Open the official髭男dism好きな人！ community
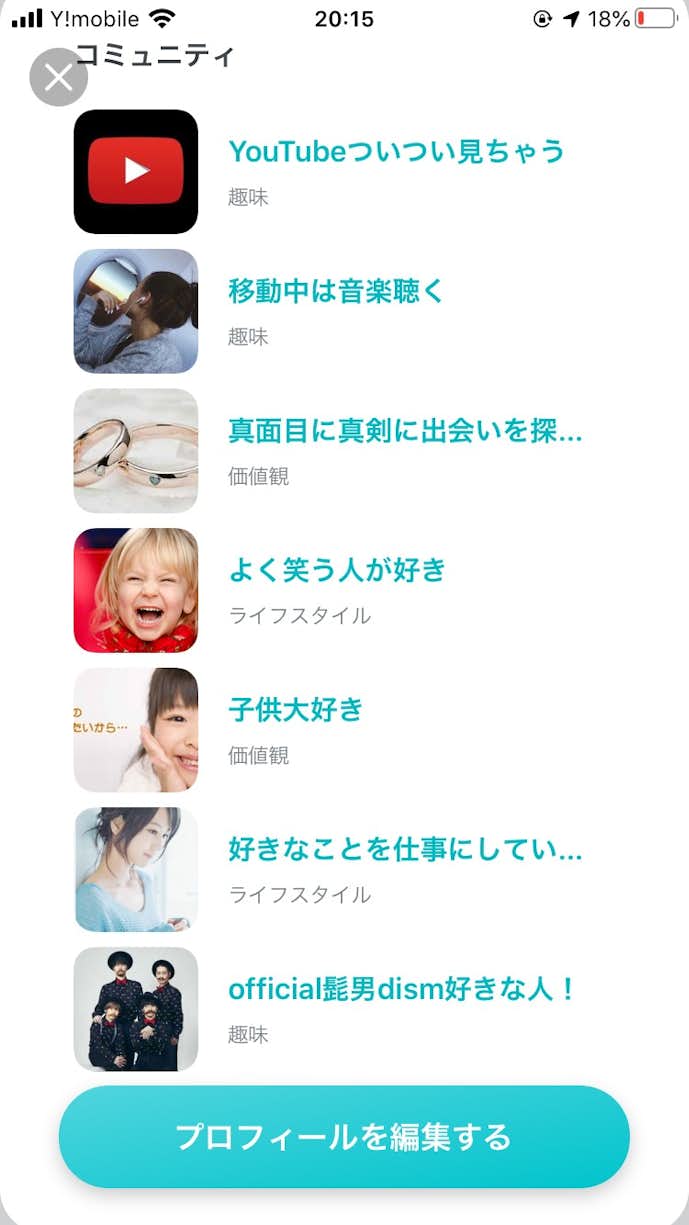Viewport: 689px width, 1225px height. (402, 990)
